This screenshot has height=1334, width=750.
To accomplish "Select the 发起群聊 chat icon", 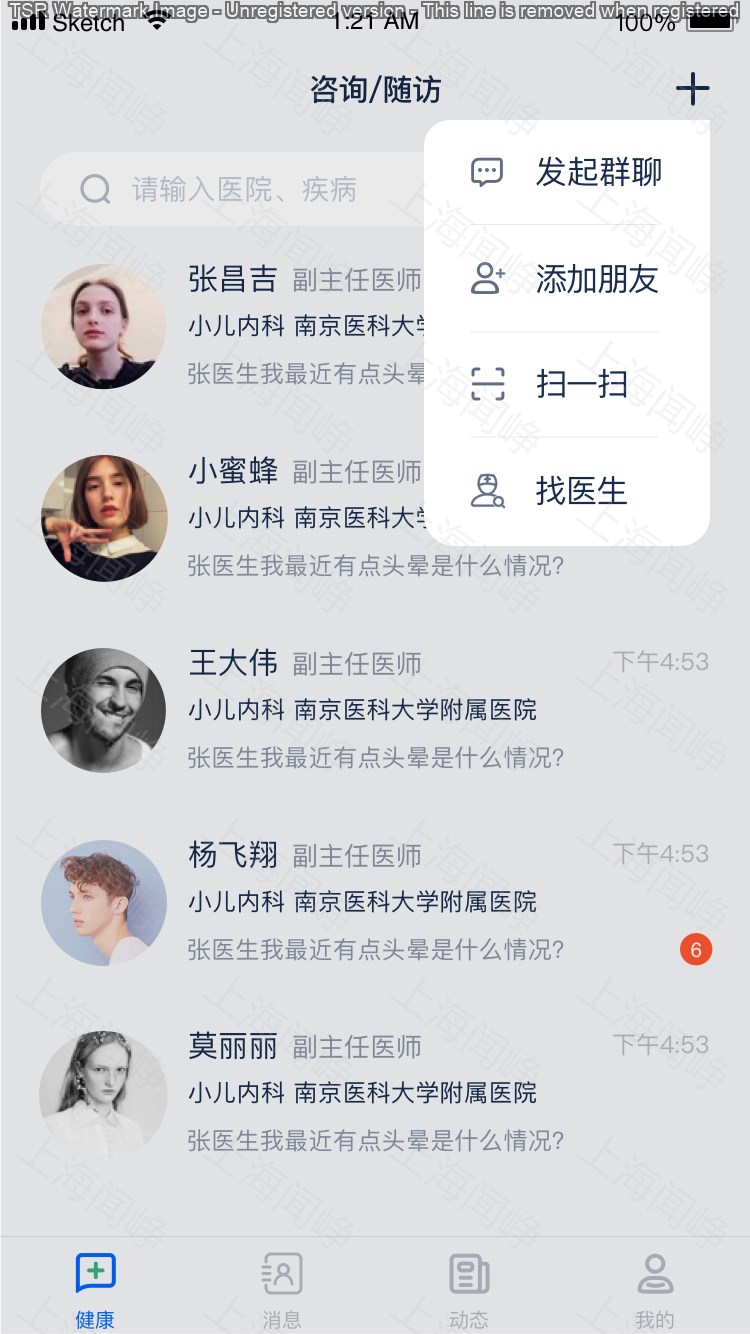I will 486,171.
